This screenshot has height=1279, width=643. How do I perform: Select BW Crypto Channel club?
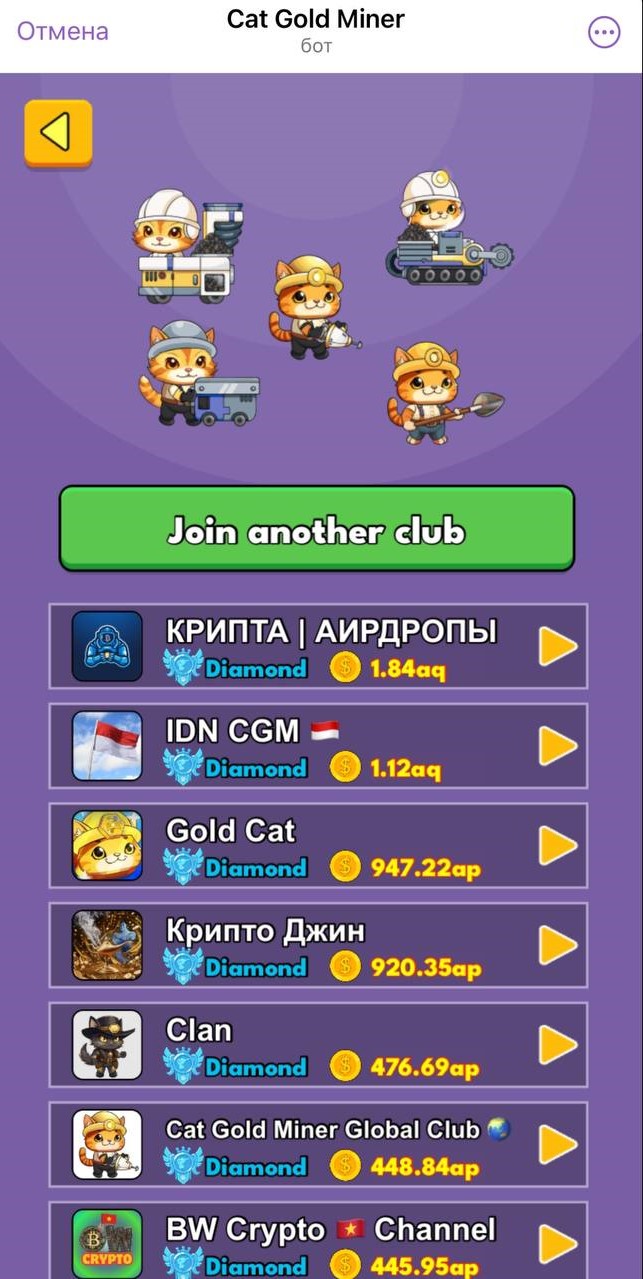coord(318,1243)
